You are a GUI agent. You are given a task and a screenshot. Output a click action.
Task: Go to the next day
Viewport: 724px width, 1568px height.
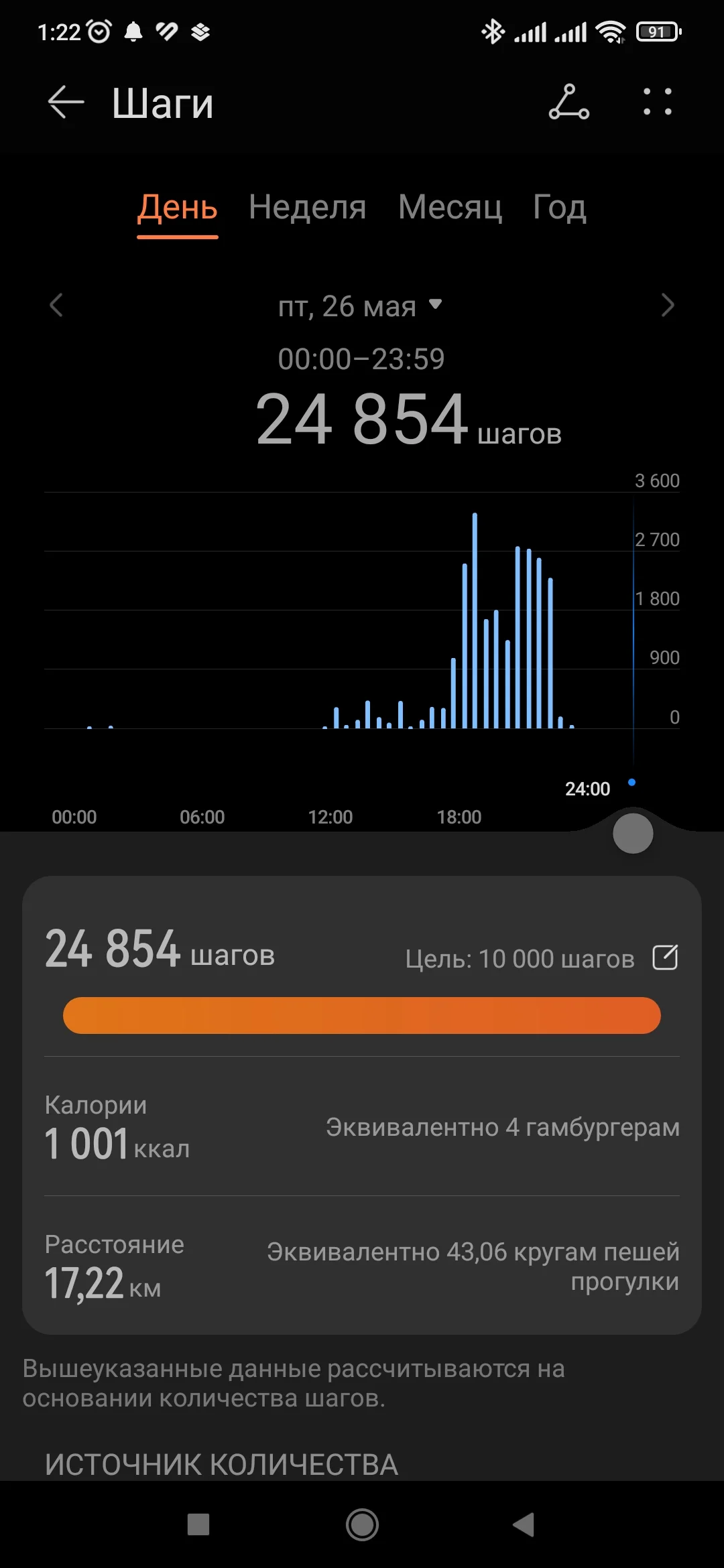[667, 306]
